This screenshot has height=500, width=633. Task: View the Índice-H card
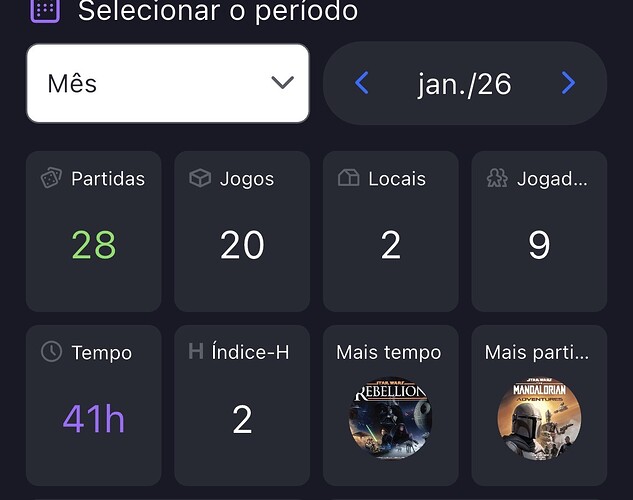[242, 405]
